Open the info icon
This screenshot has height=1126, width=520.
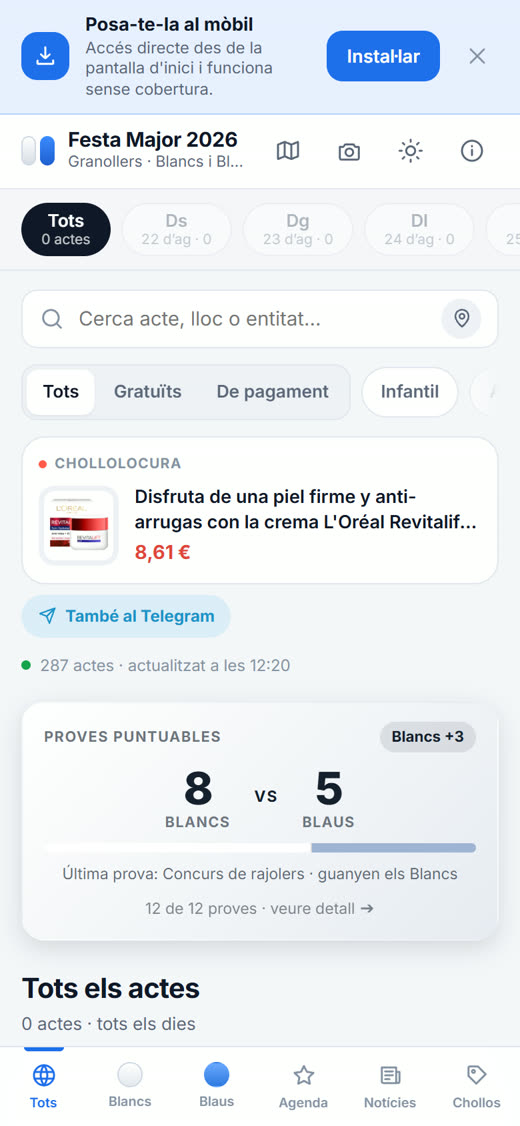[472, 151]
